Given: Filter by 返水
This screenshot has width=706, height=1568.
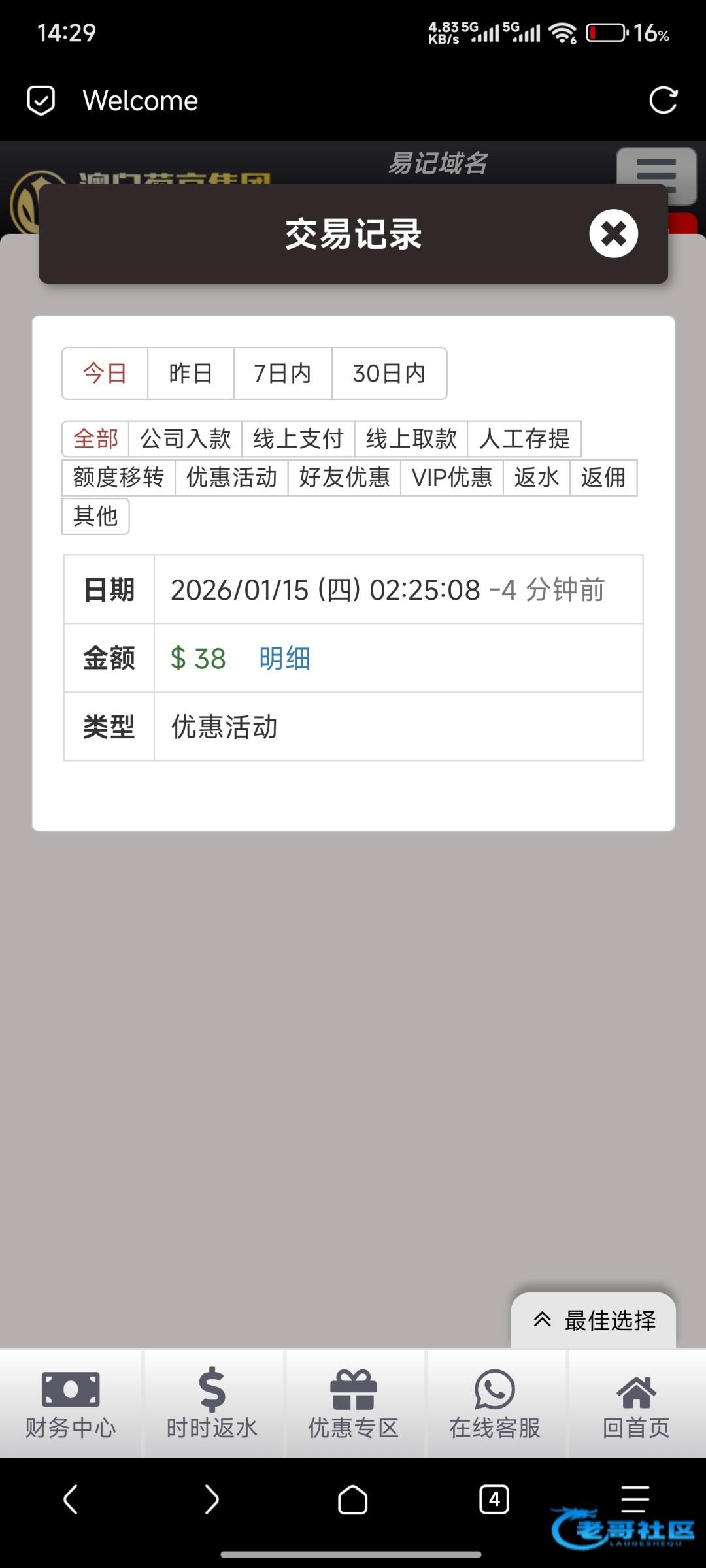Looking at the screenshot, I should pos(536,478).
